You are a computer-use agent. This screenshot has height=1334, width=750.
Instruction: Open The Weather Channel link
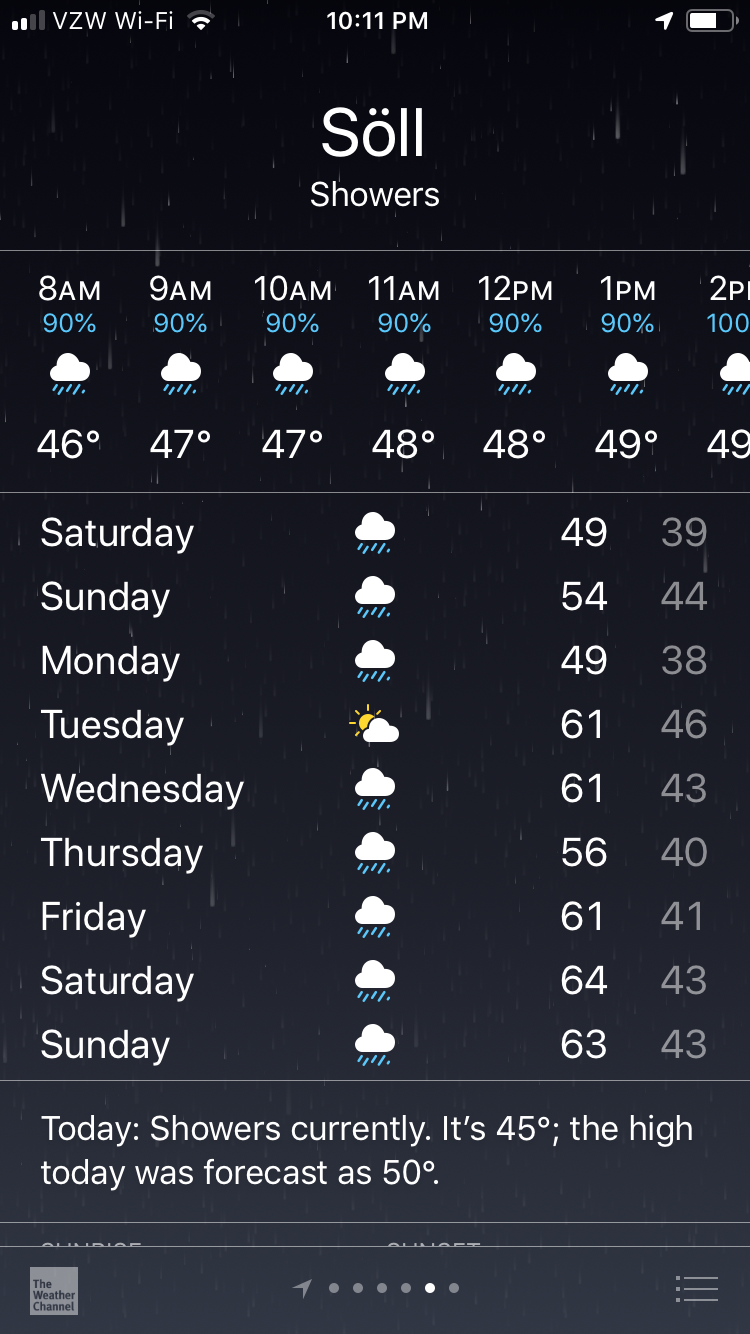pyautogui.click(x=53, y=1290)
